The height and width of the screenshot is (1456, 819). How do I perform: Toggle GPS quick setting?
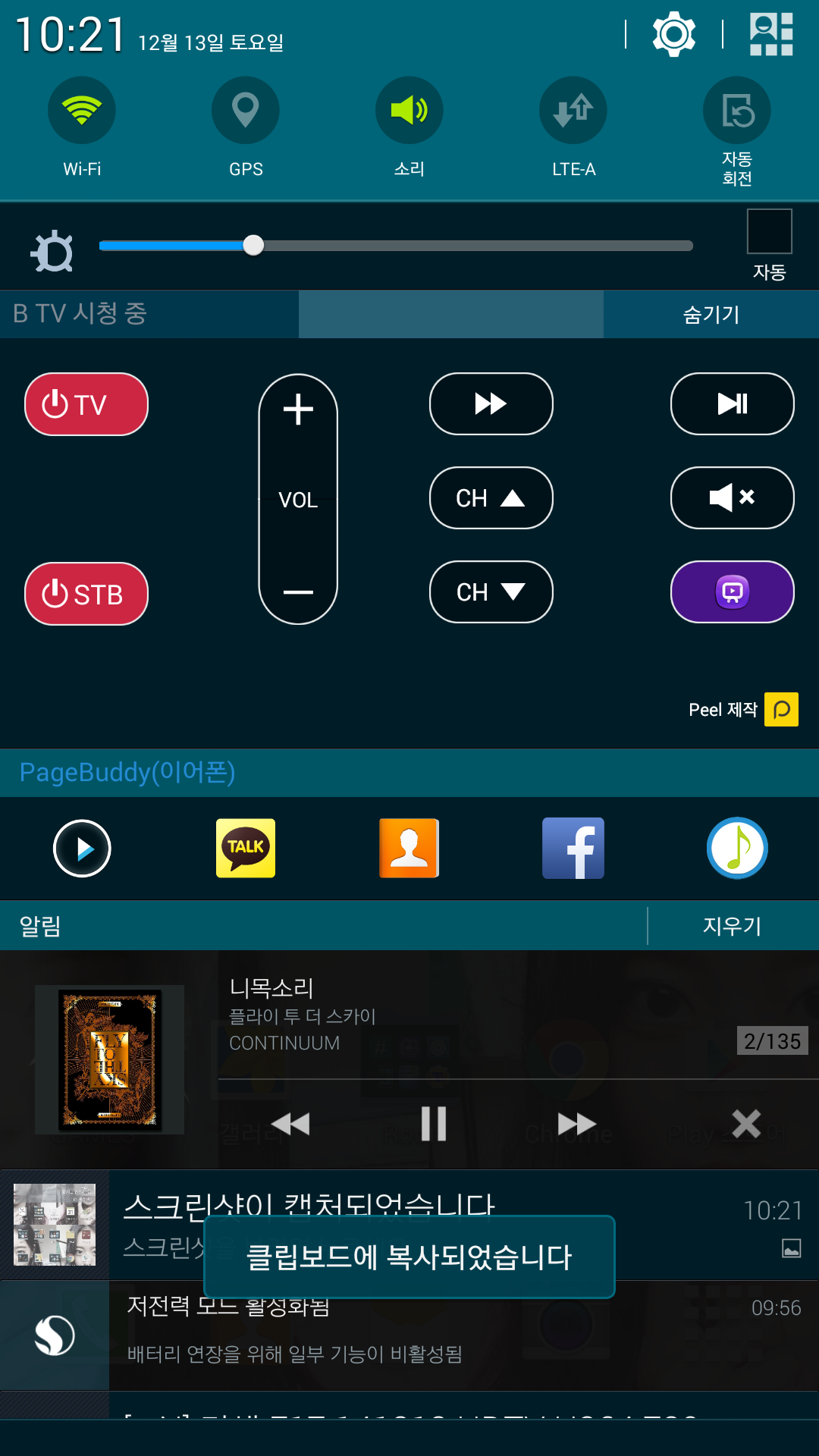tap(246, 111)
